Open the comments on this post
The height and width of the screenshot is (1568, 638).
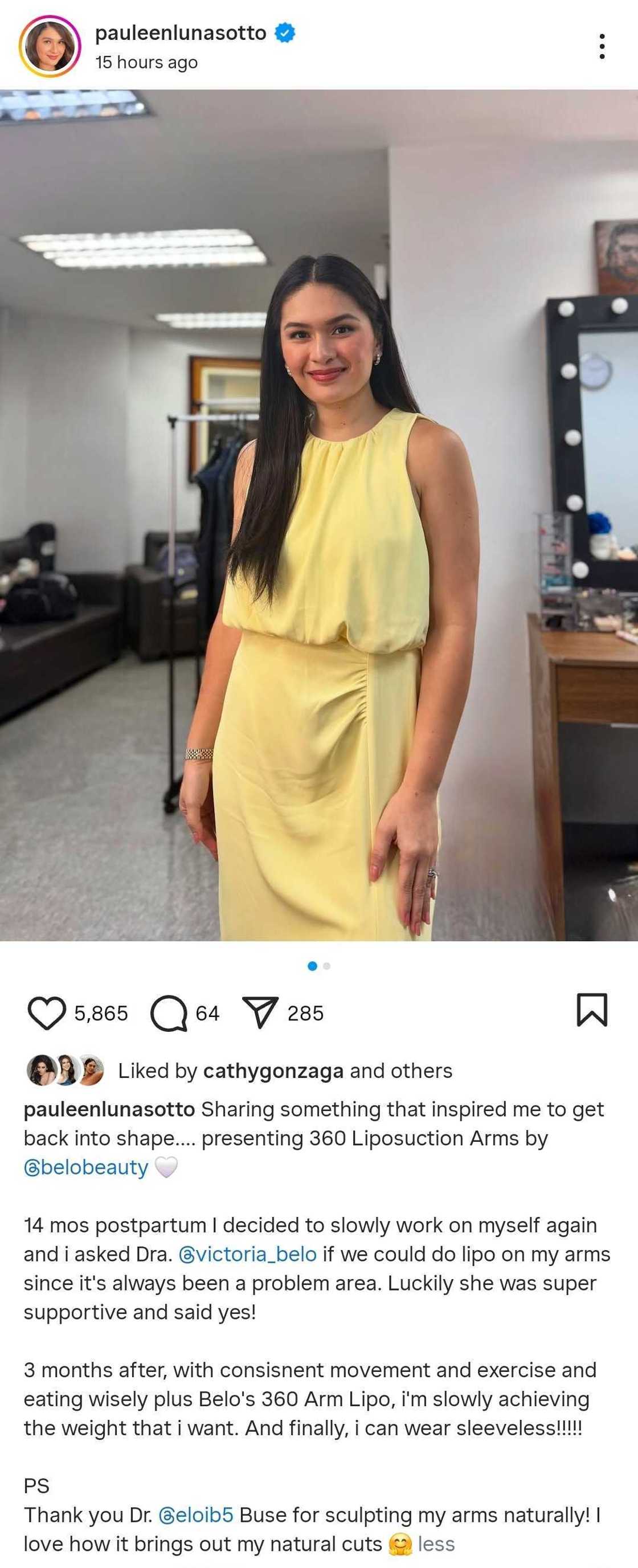(x=169, y=1014)
